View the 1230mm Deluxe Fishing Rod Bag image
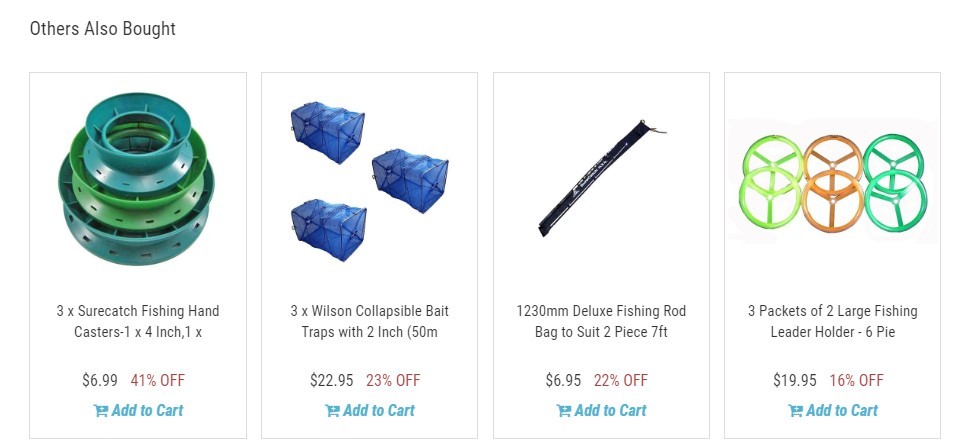 click(x=601, y=180)
